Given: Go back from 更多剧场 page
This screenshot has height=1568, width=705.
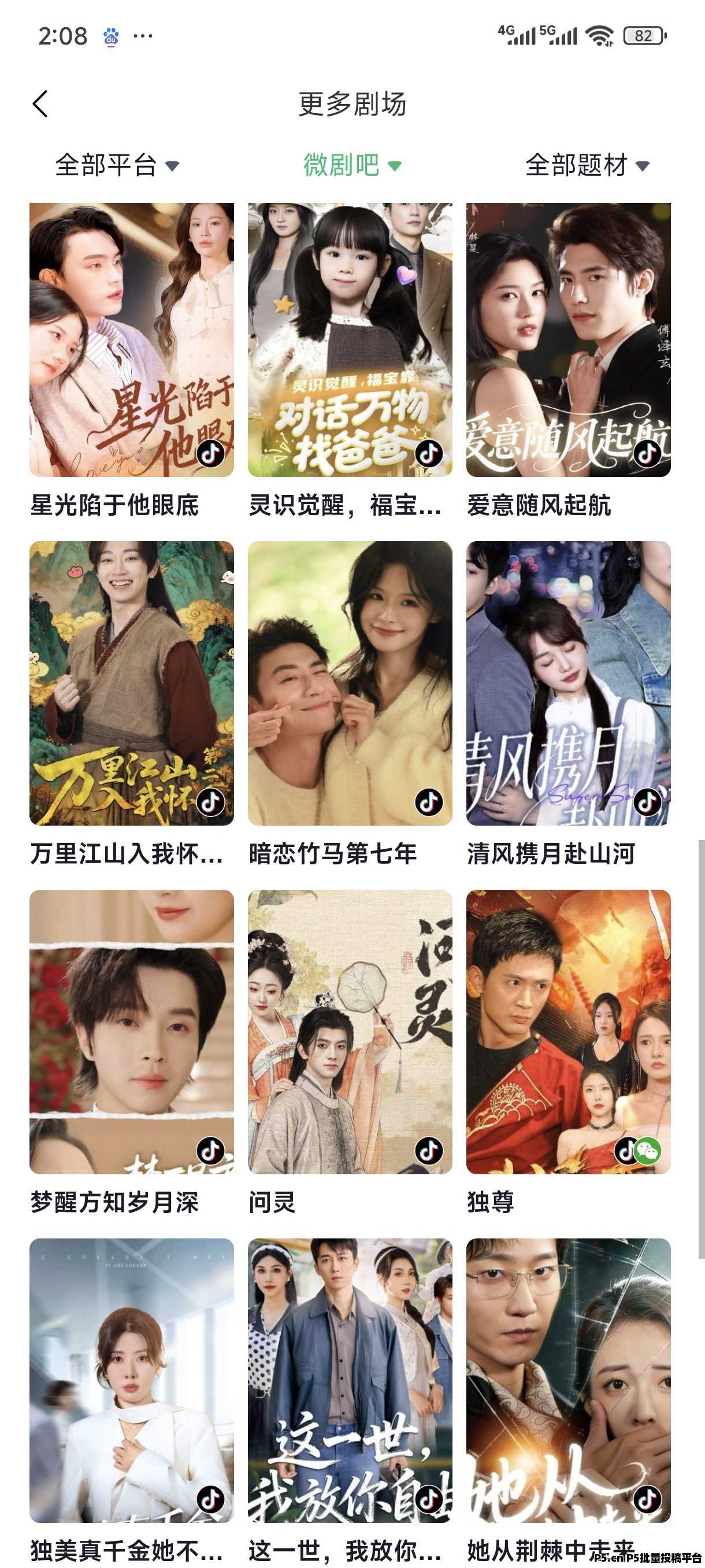Looking at the screenshot, I should (x=40, y=103).
